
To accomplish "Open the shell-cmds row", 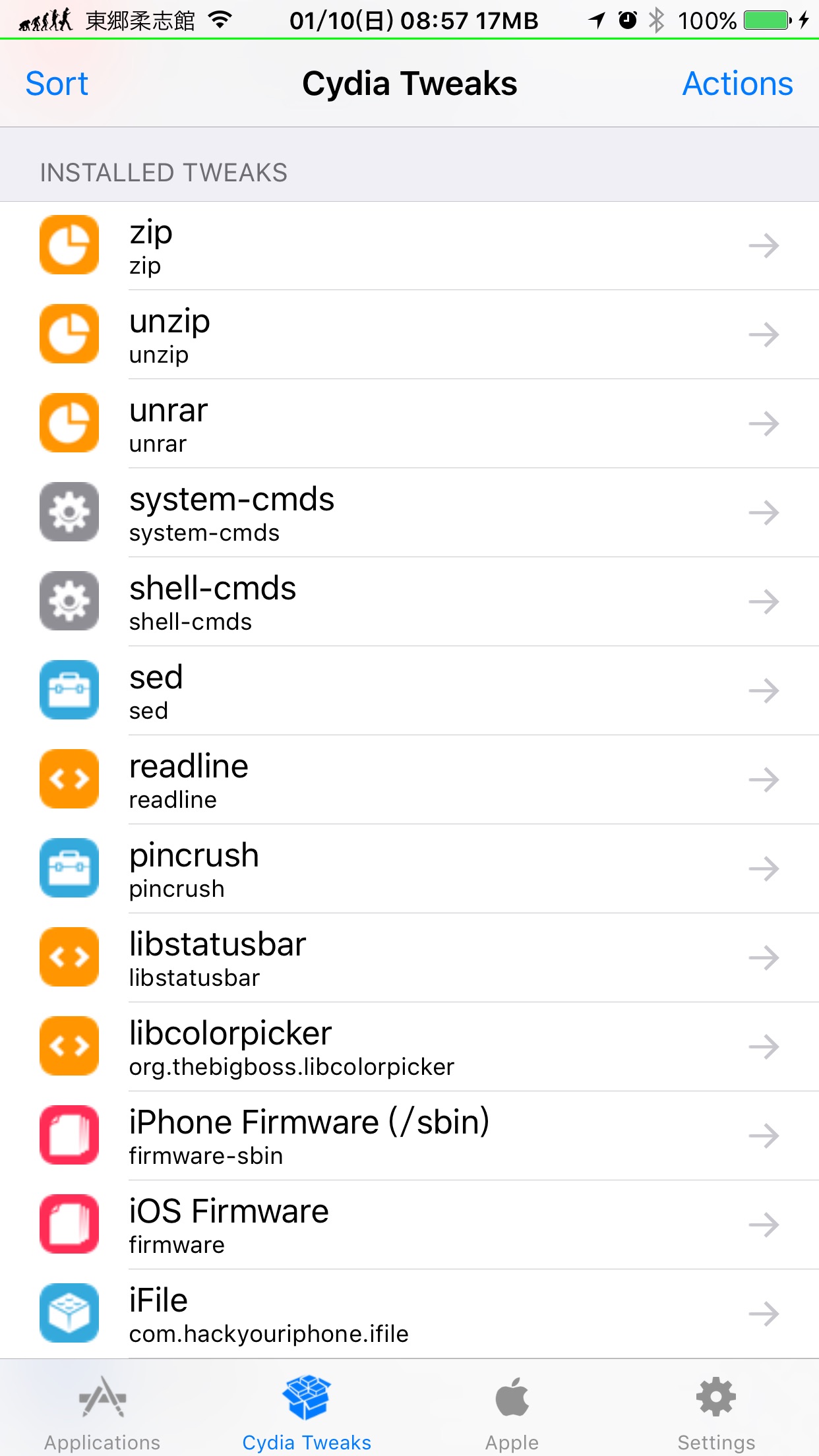I will (x=409, y=602).
